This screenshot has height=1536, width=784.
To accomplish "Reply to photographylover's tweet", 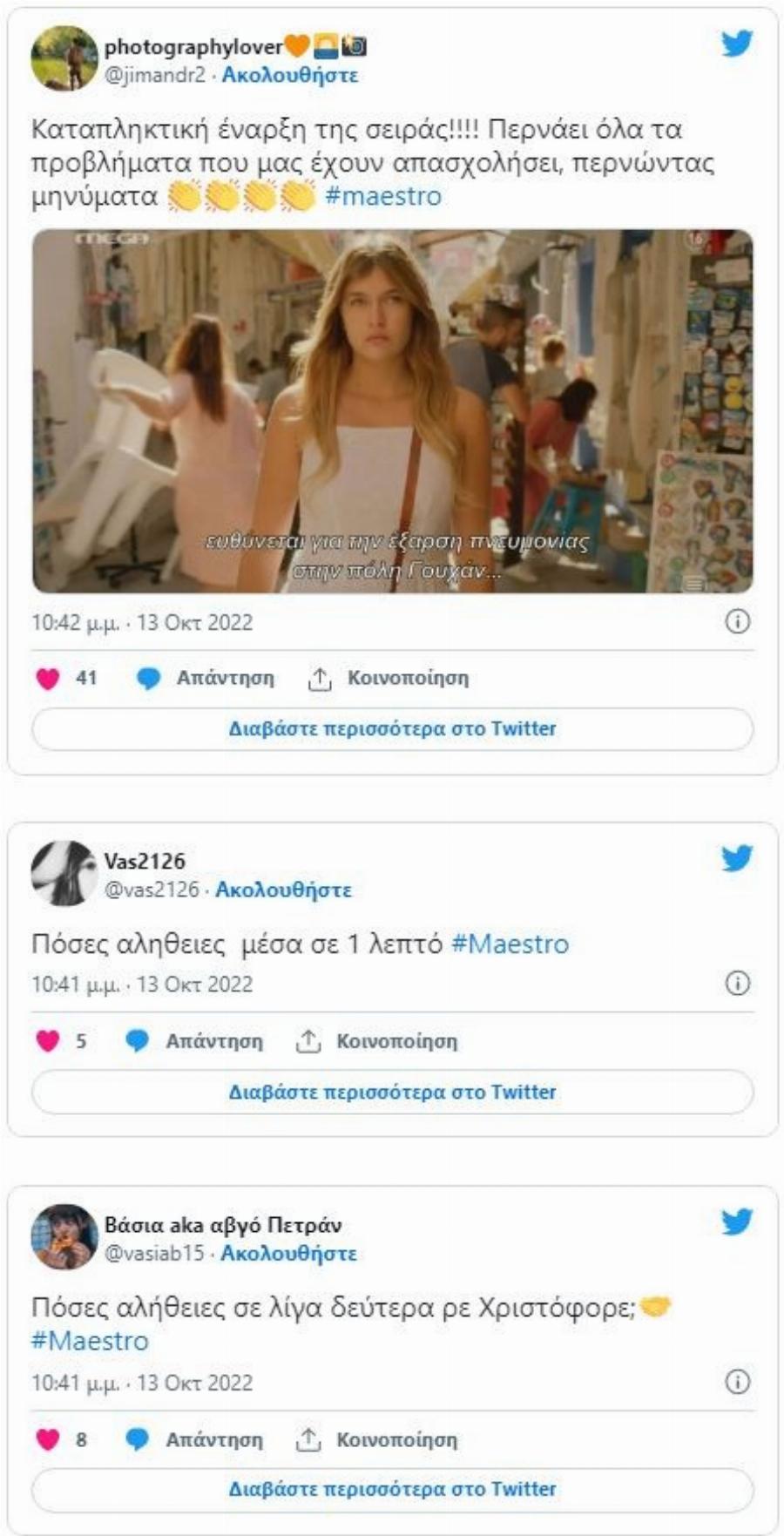I will coord(206,678).
